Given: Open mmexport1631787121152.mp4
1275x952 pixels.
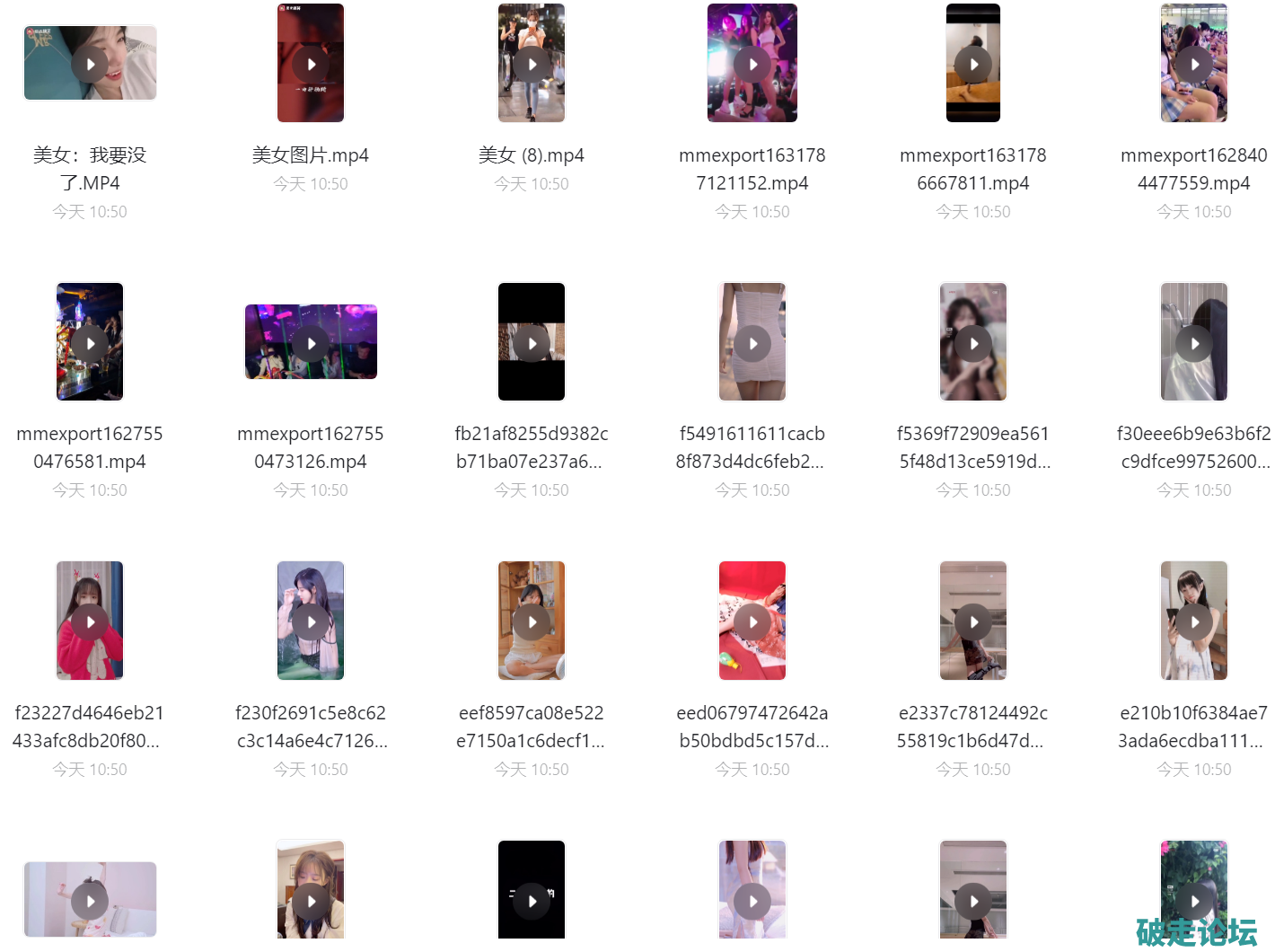Looking at the screenshot, I should (752, 64).
